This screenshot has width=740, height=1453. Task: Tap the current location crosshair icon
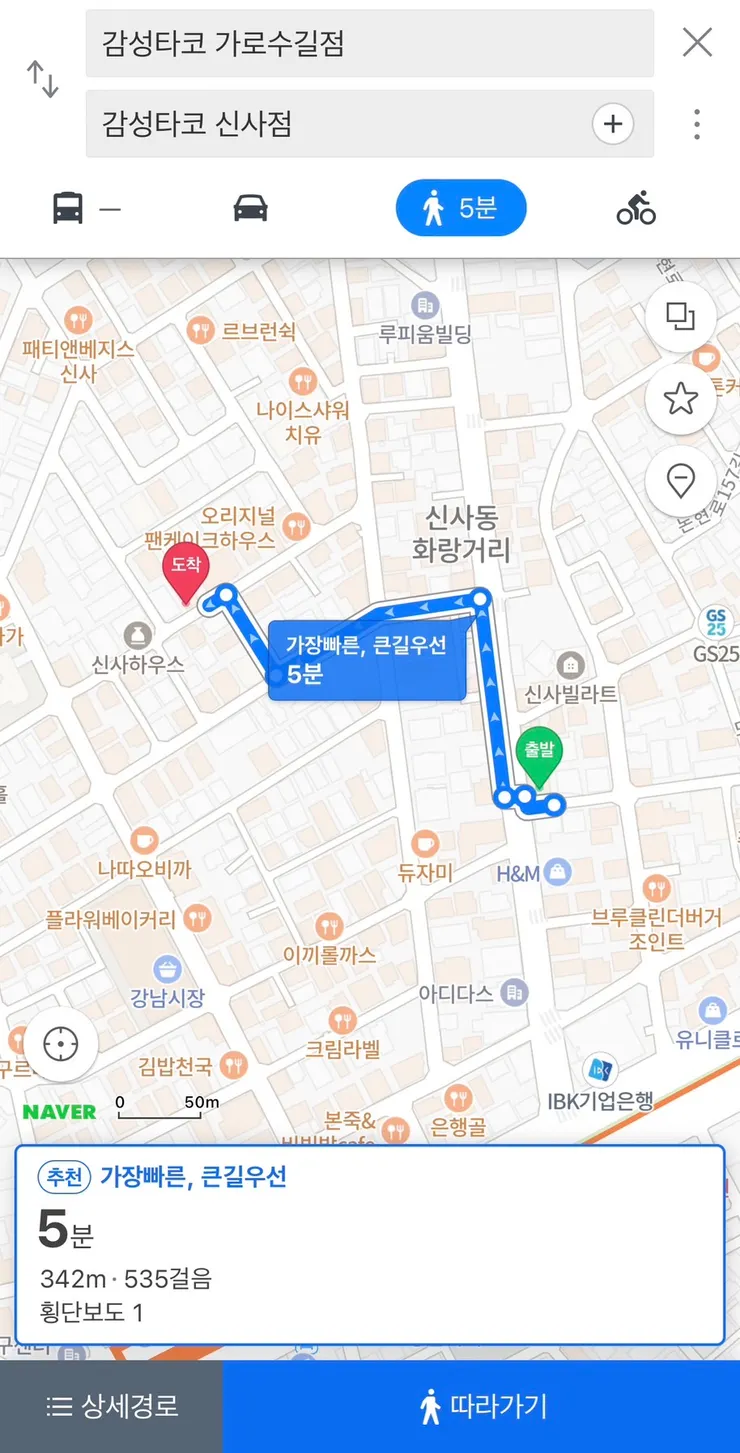(61, 1043)
